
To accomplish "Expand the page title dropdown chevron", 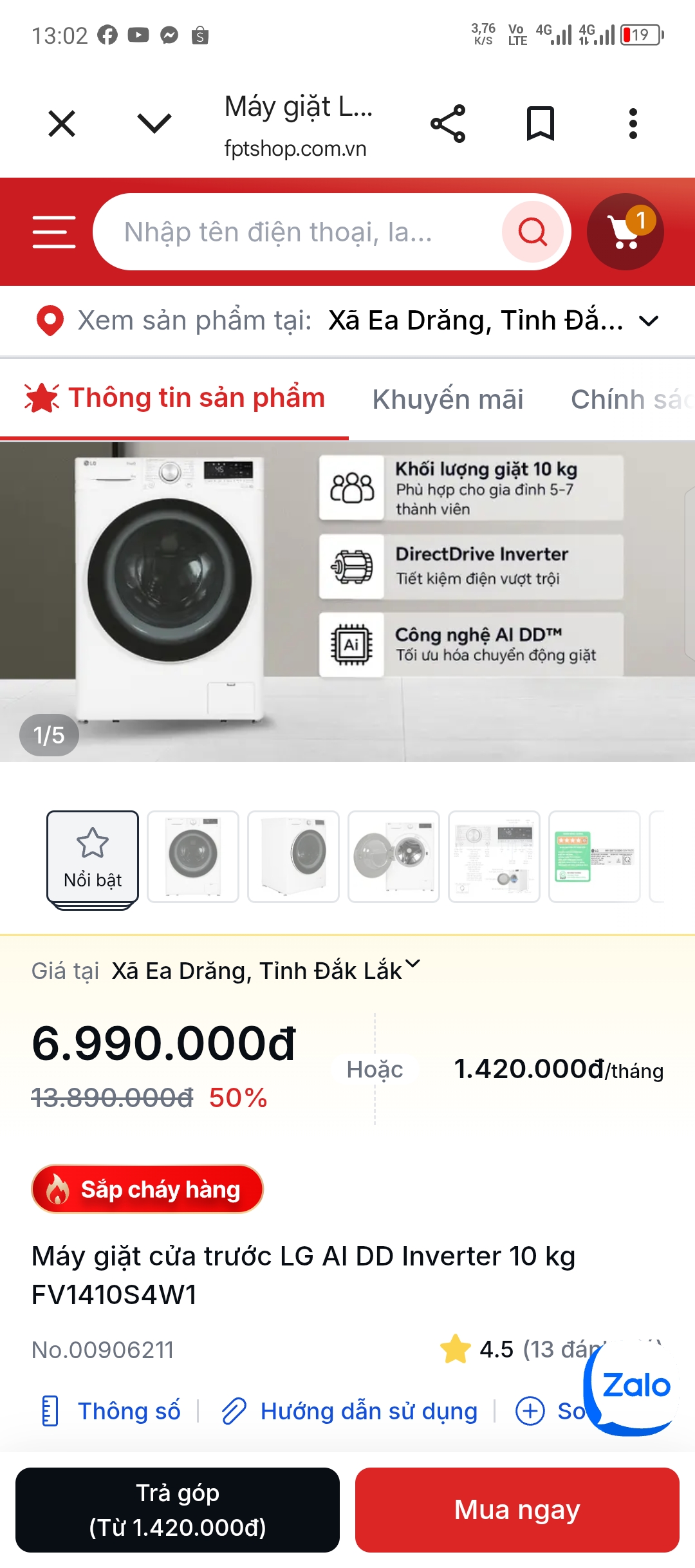I will pyautogui.click(x=154, y=124).
